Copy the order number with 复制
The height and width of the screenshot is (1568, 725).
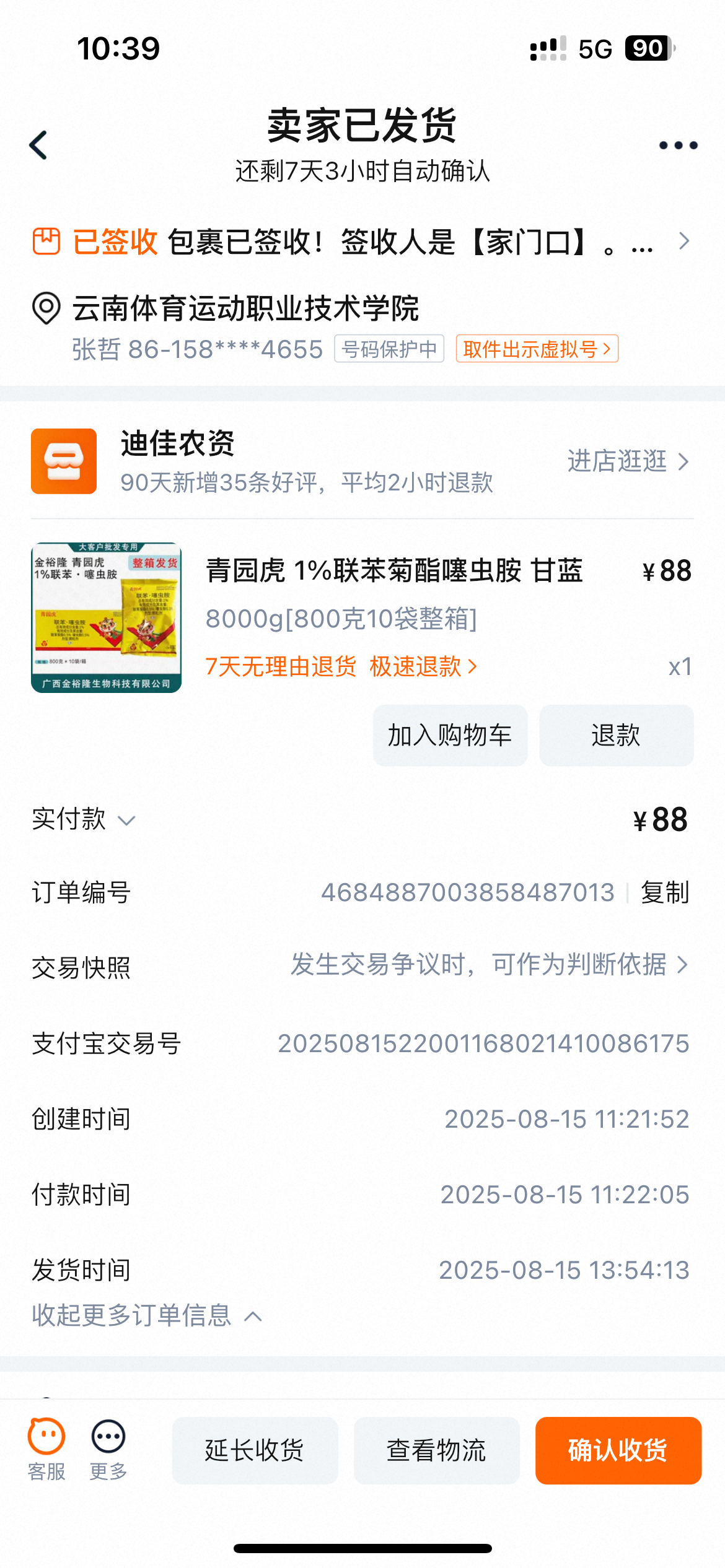click(x=665, y=893)
